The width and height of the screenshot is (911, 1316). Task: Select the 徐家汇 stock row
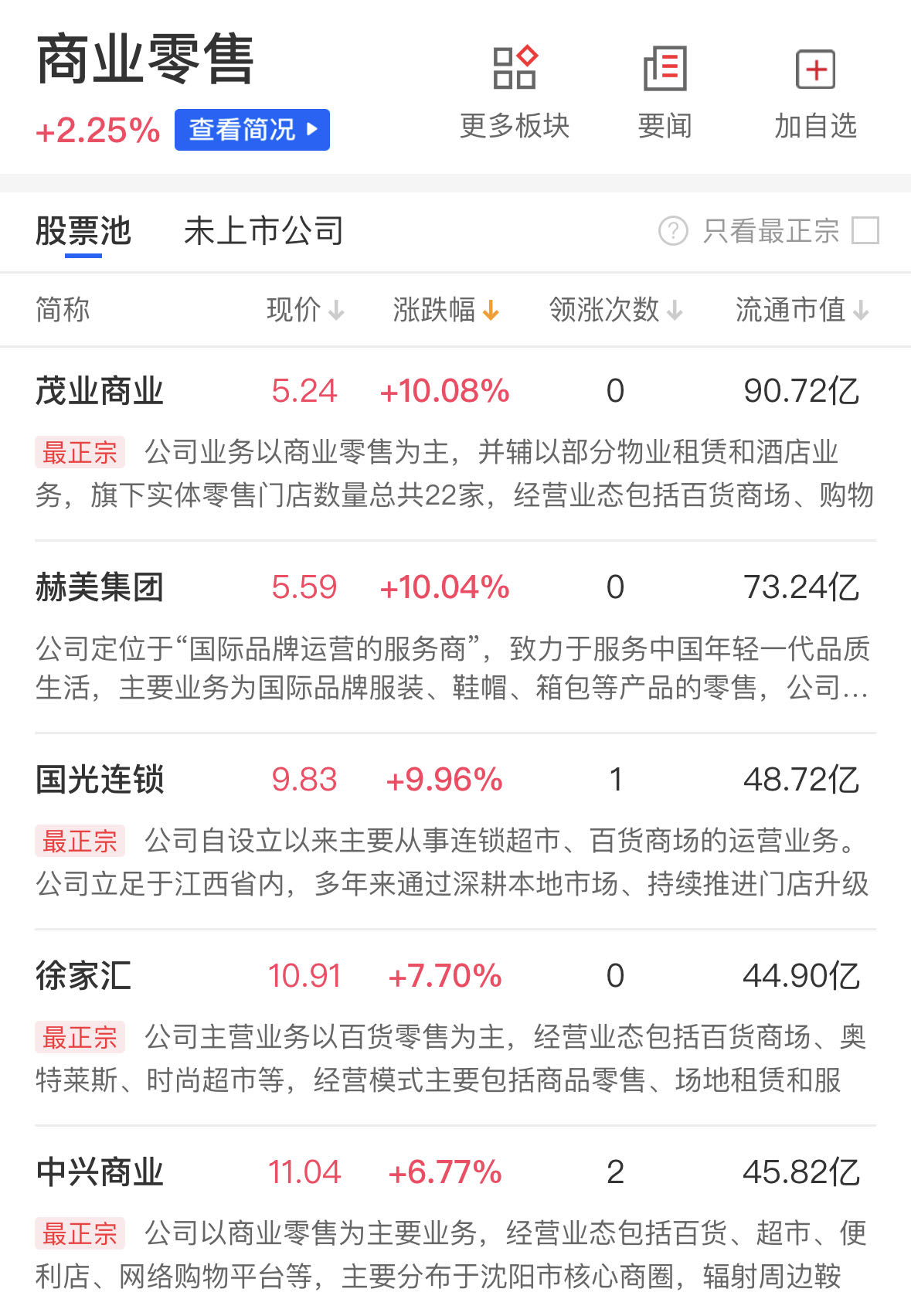[x=83, y=976]
